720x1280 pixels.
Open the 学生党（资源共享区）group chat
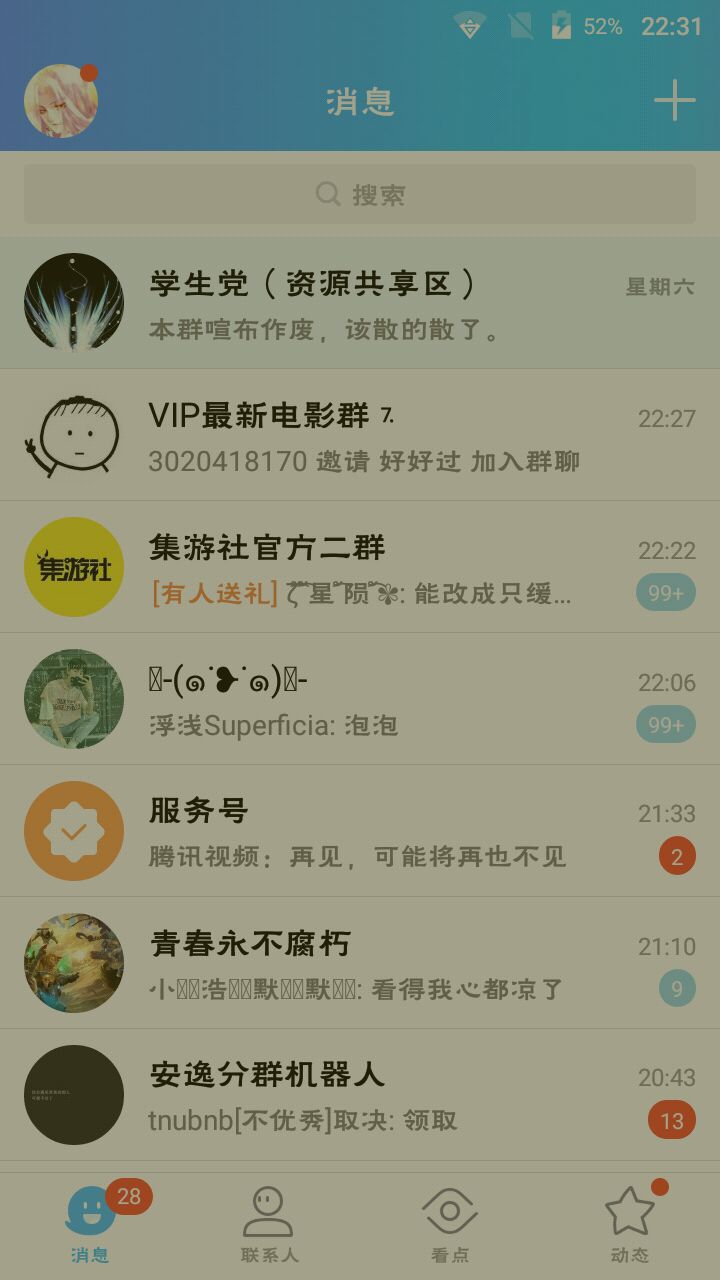tap(360, 303)
